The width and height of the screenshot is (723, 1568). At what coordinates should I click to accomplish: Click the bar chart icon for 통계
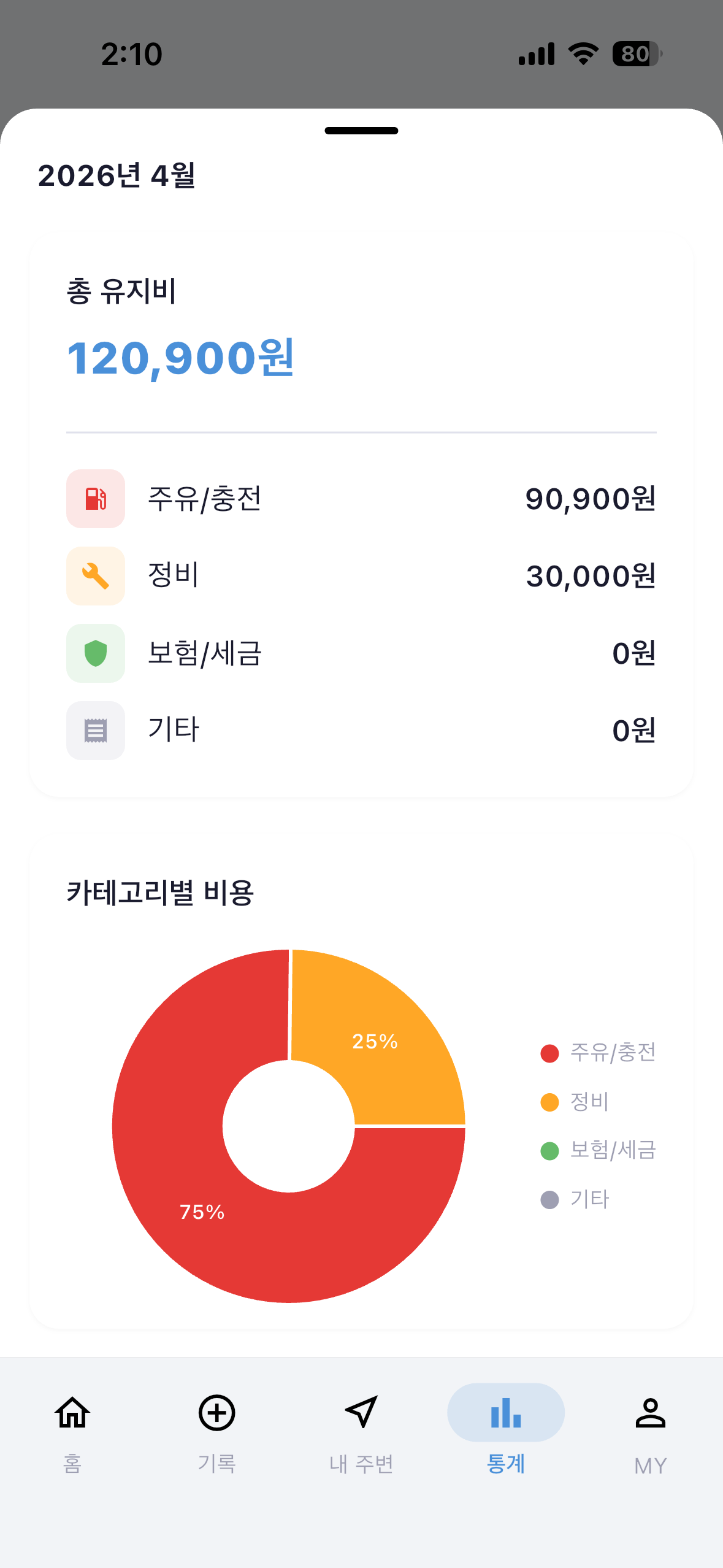(506, 1412)
